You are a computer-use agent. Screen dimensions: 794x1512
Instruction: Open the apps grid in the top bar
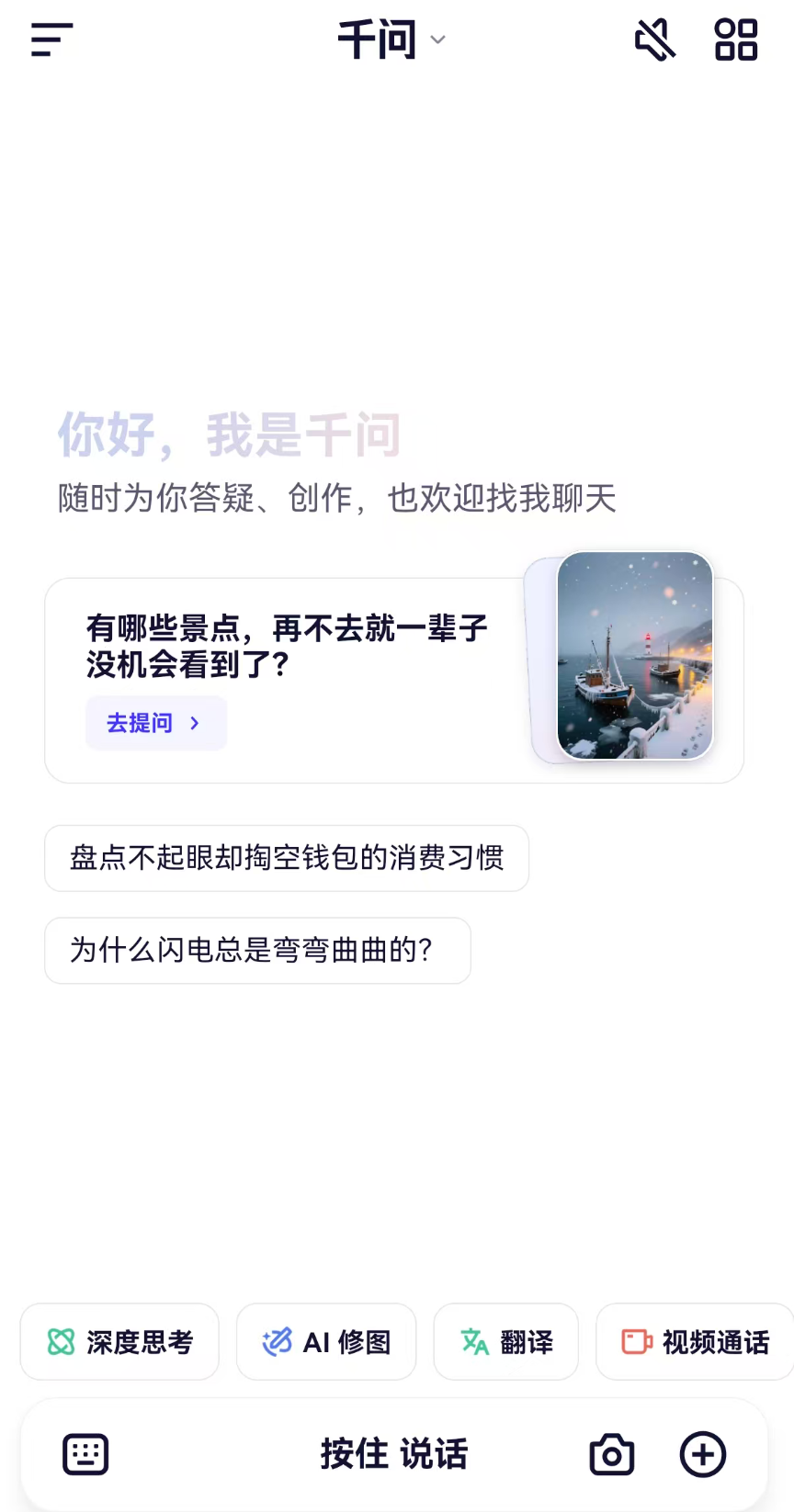click(735, 39)
